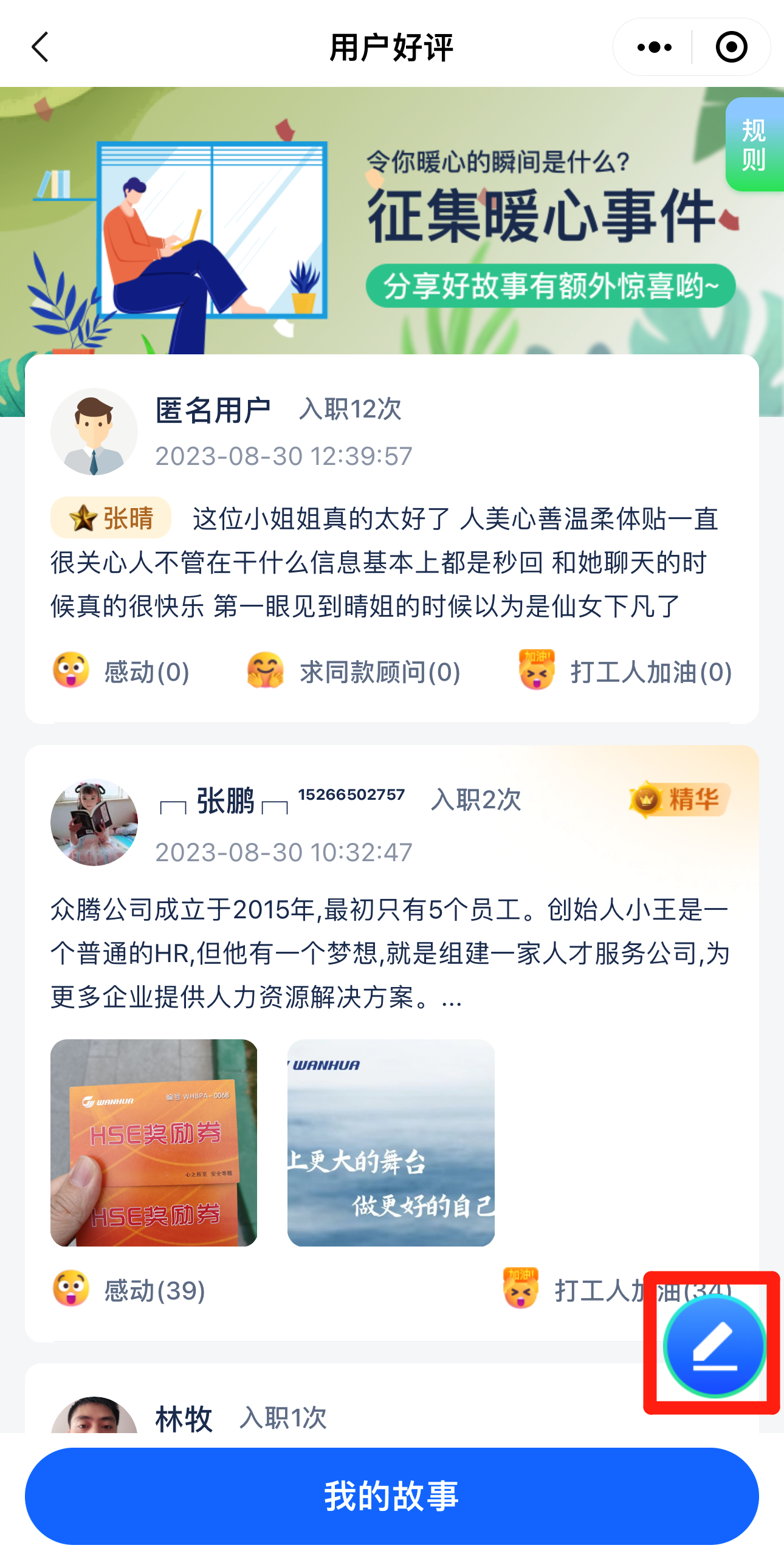Tap 感动(39) on 张鹏's post
784x1565 pixels.
tap(129, 1290)
